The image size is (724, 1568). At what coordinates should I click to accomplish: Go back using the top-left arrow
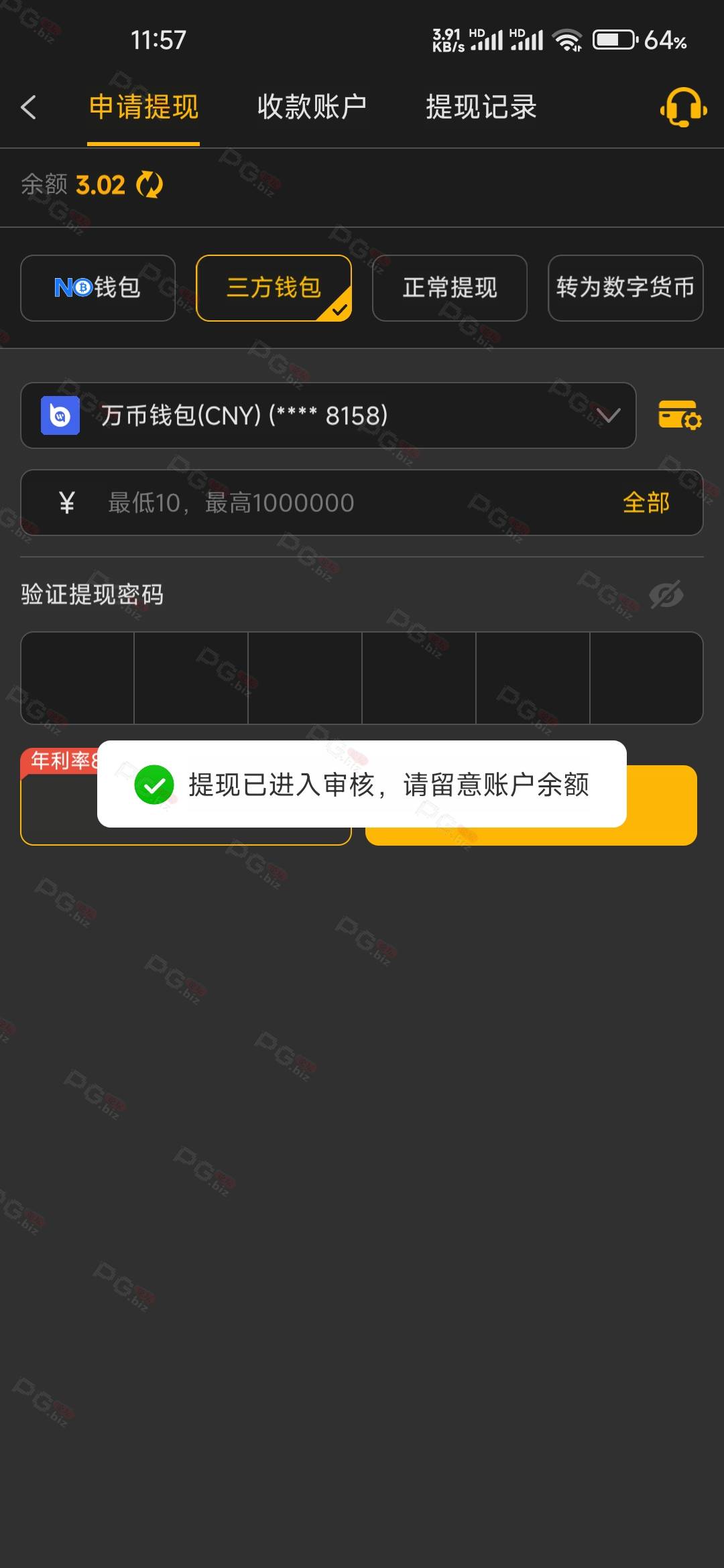pos(28,107)
